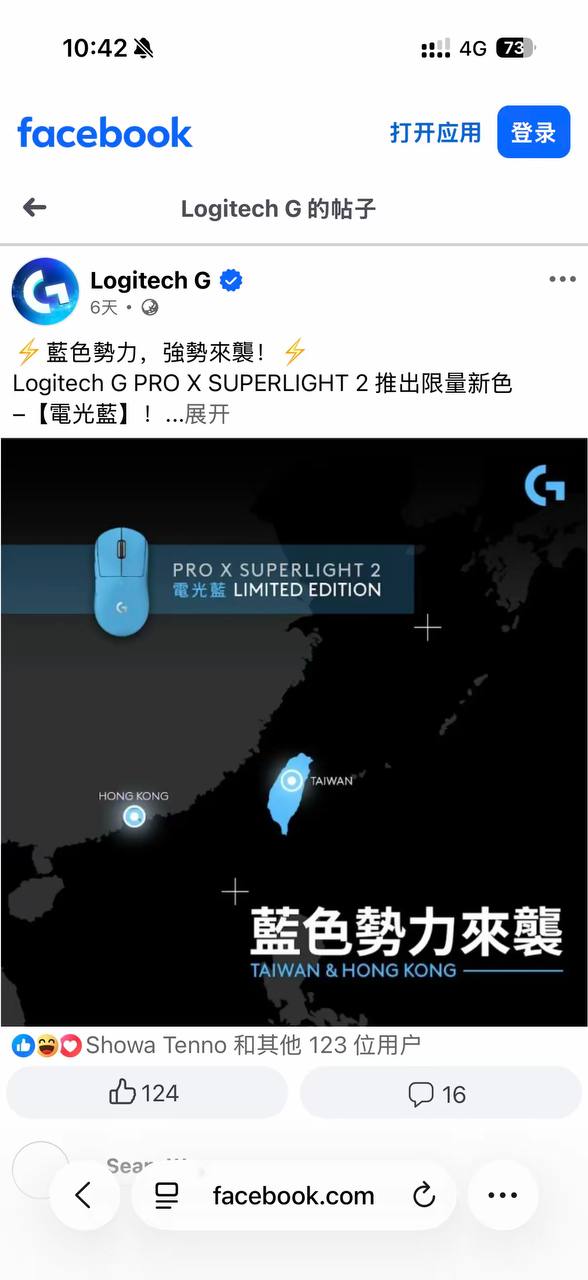Tap the browser back chevron
Image resolution: width=588 pixels, height=1280 pixels.
point(85,1195)
